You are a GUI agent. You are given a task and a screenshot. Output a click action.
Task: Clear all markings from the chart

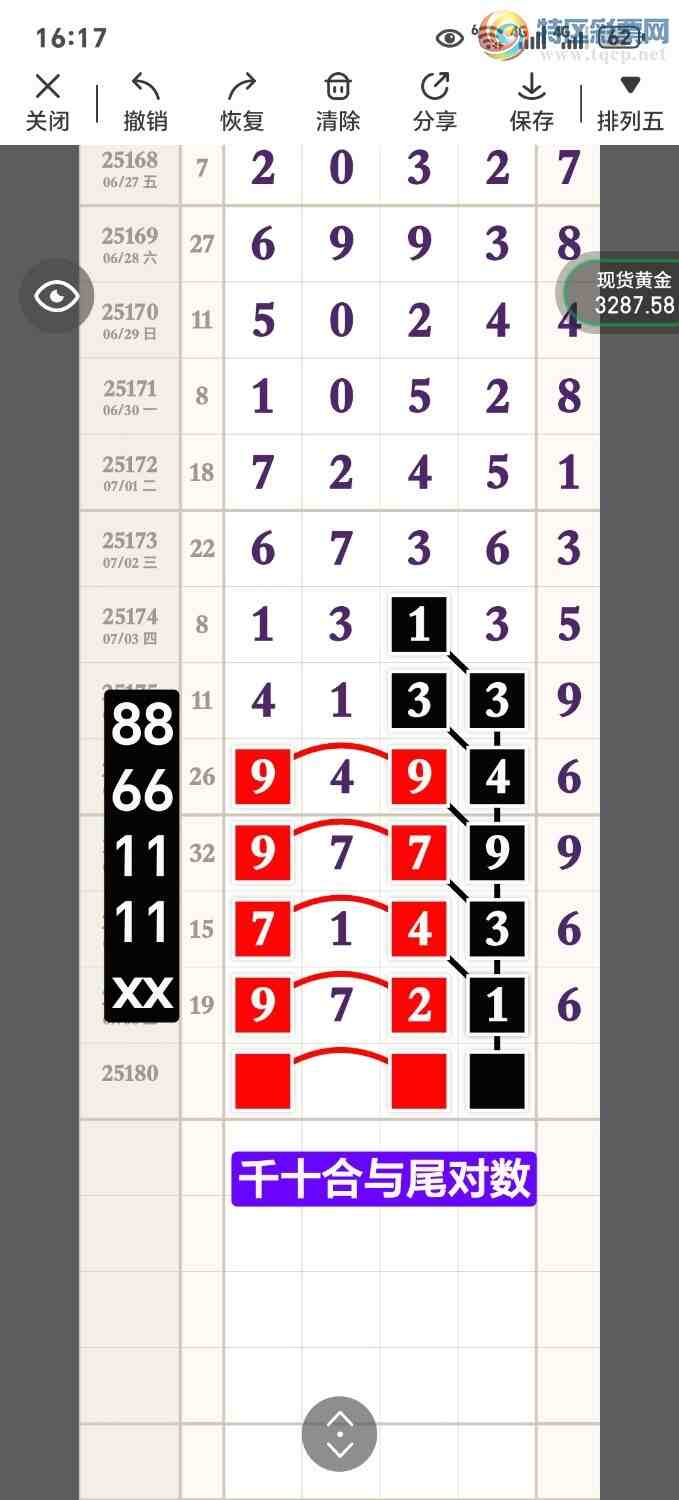pyautogui.click(x=338, y=102)
